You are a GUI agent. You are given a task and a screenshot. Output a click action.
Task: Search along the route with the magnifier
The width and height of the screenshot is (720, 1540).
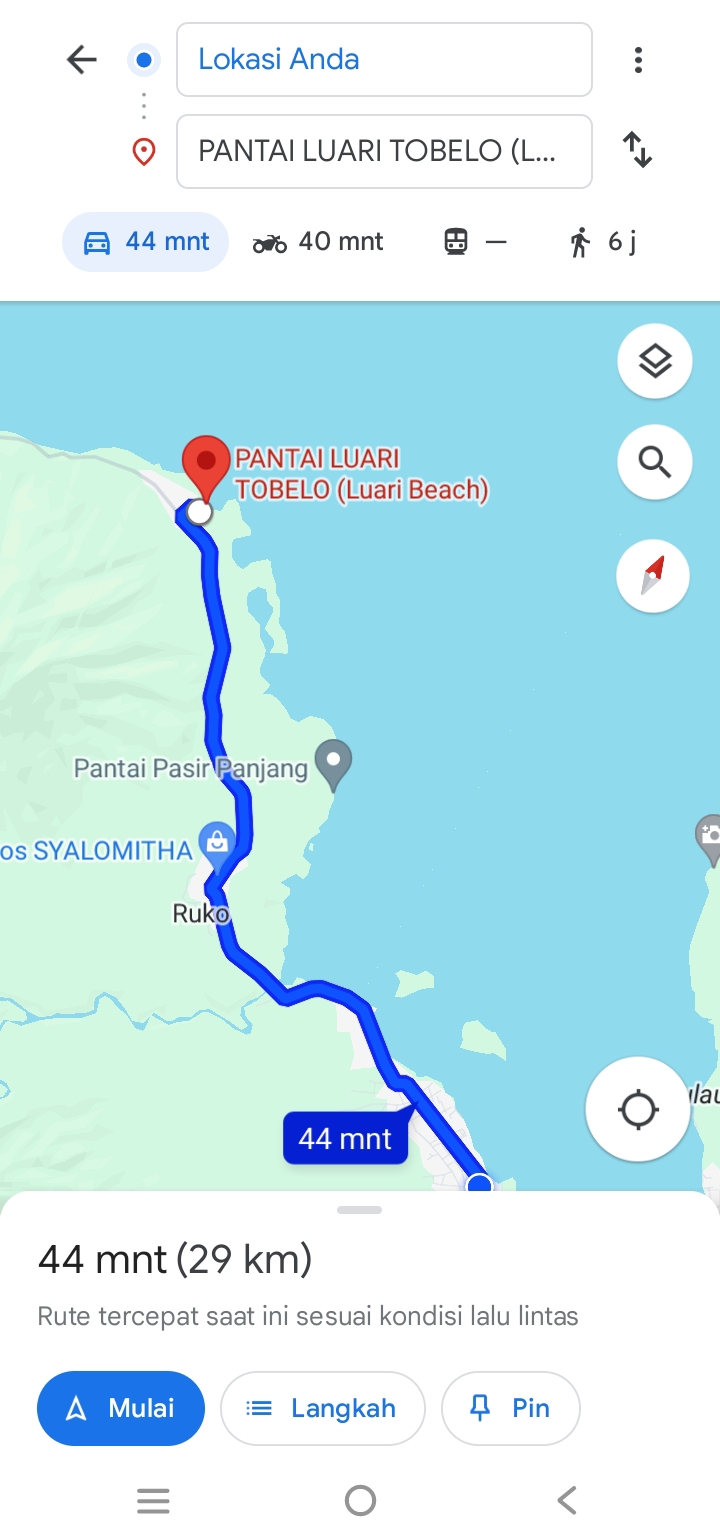coord(655,462)
